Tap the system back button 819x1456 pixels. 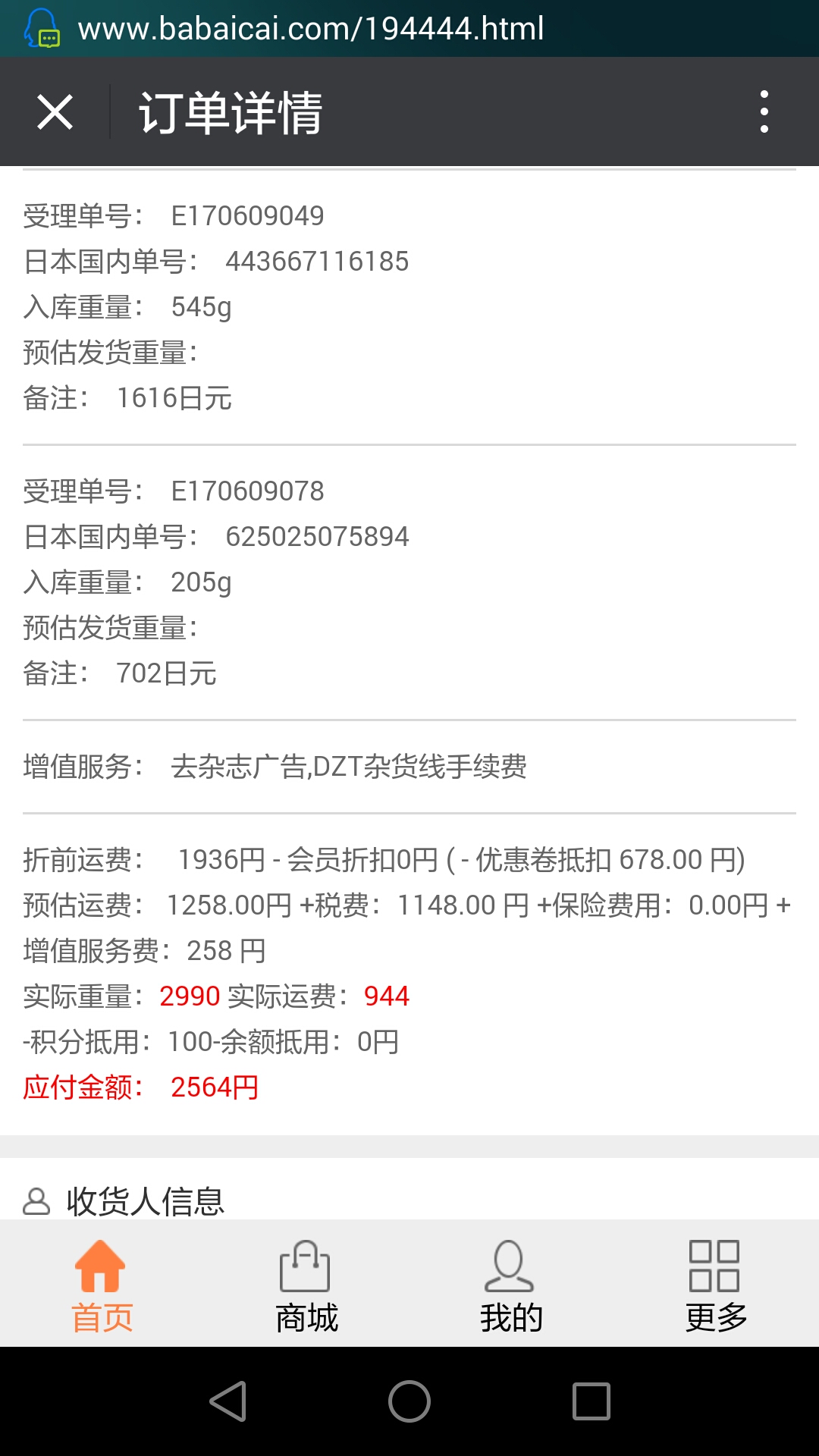[228, 1401]
